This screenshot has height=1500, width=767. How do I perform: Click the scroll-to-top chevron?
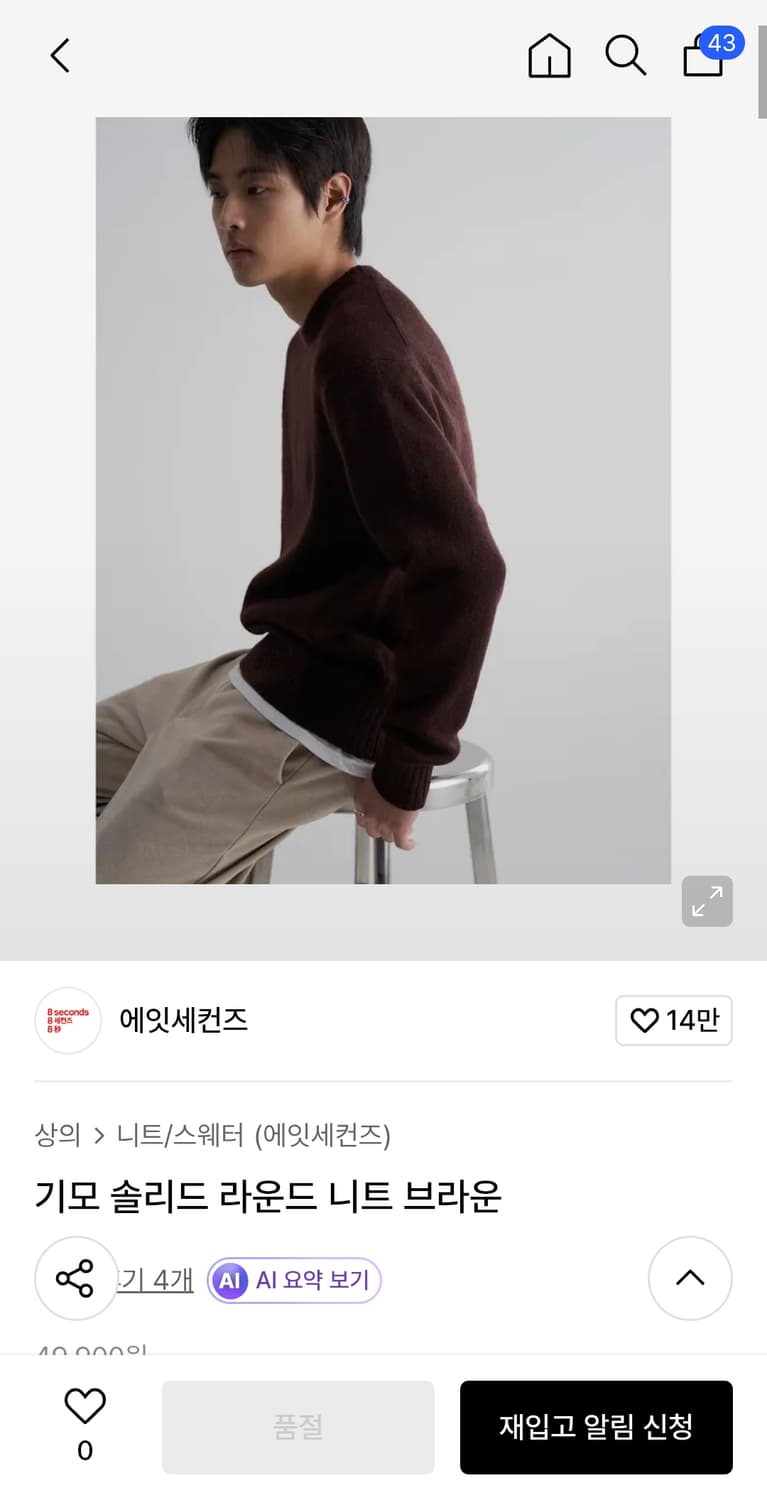(x=690, y=1278)
